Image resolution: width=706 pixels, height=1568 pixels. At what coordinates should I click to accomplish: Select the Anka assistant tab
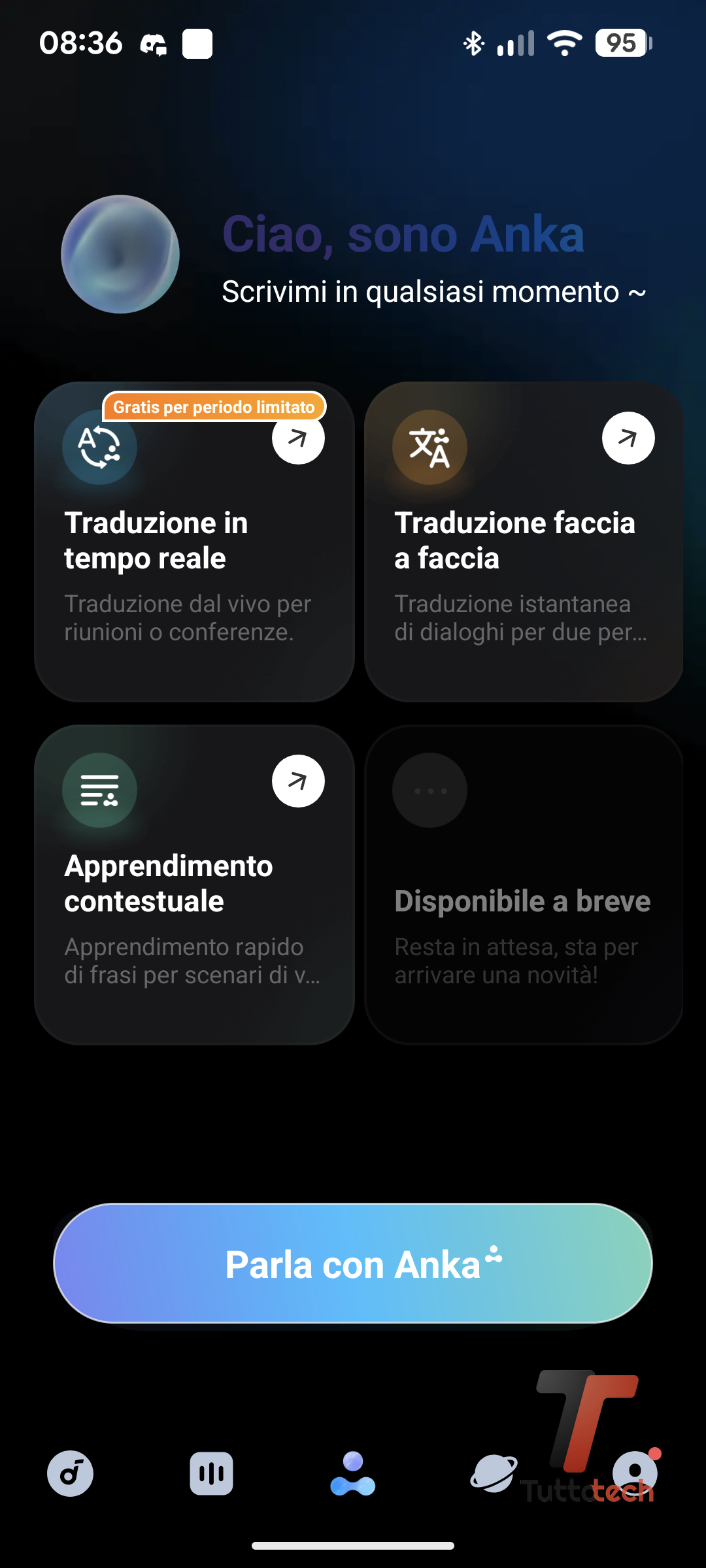(353, 1474)
